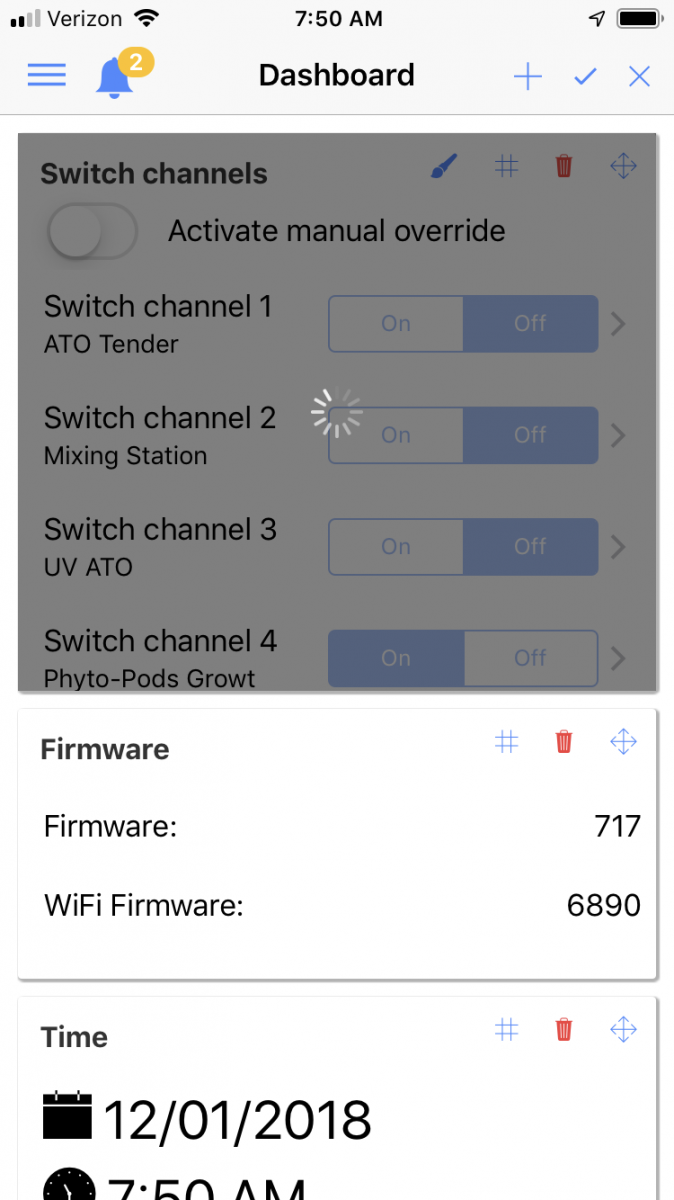The width and height of the screenshot is (674, 1200).
Task: Open the notifications bell
Action: click(x=116, y=76)
